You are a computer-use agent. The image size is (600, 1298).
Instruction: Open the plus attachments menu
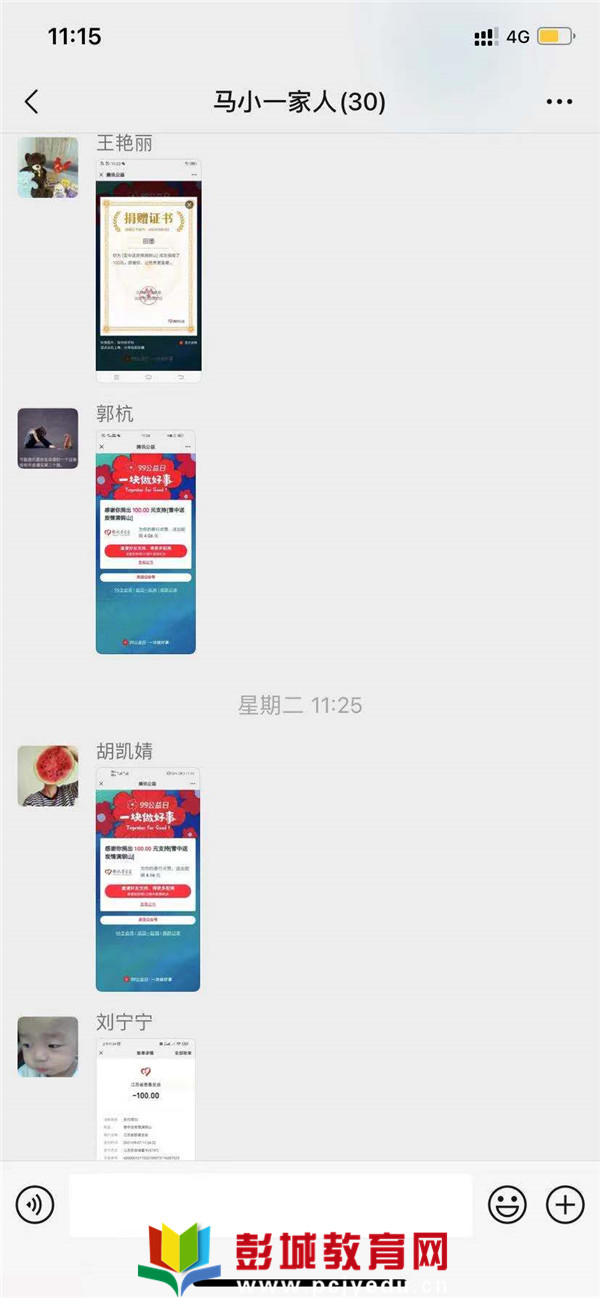(565, 1204)
